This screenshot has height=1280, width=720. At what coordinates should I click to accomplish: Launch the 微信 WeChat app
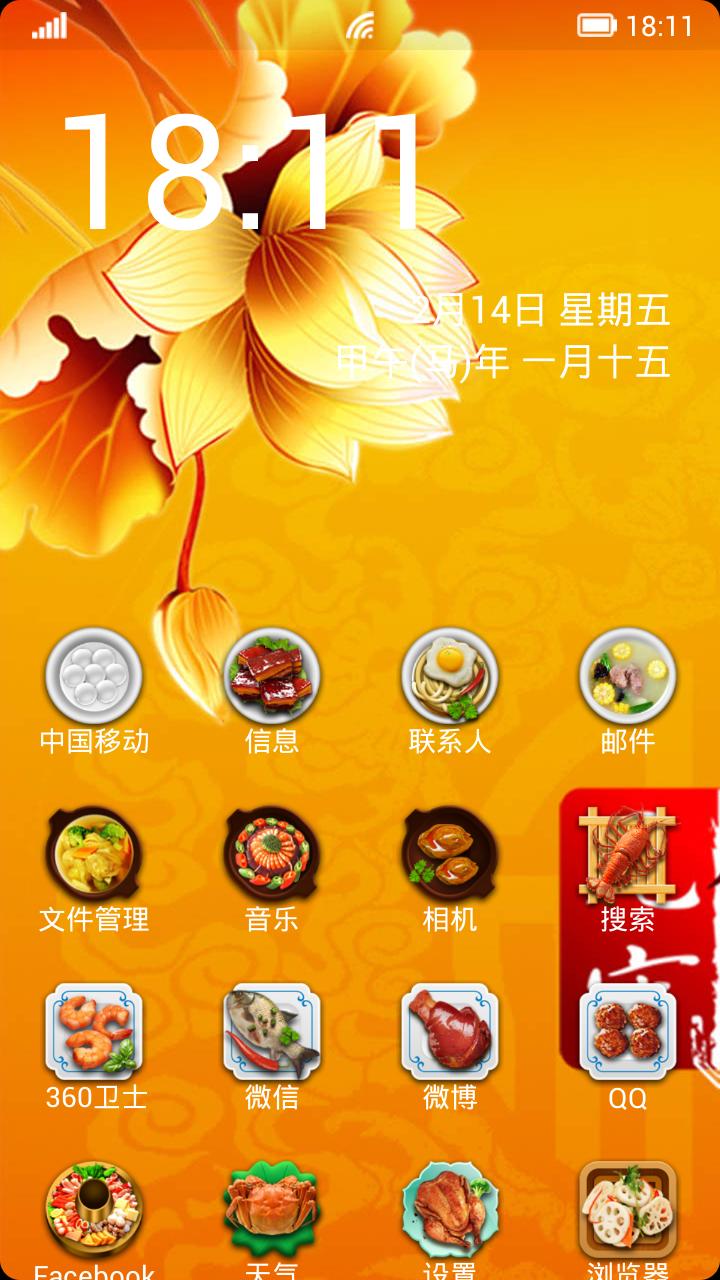[272, 1032]
